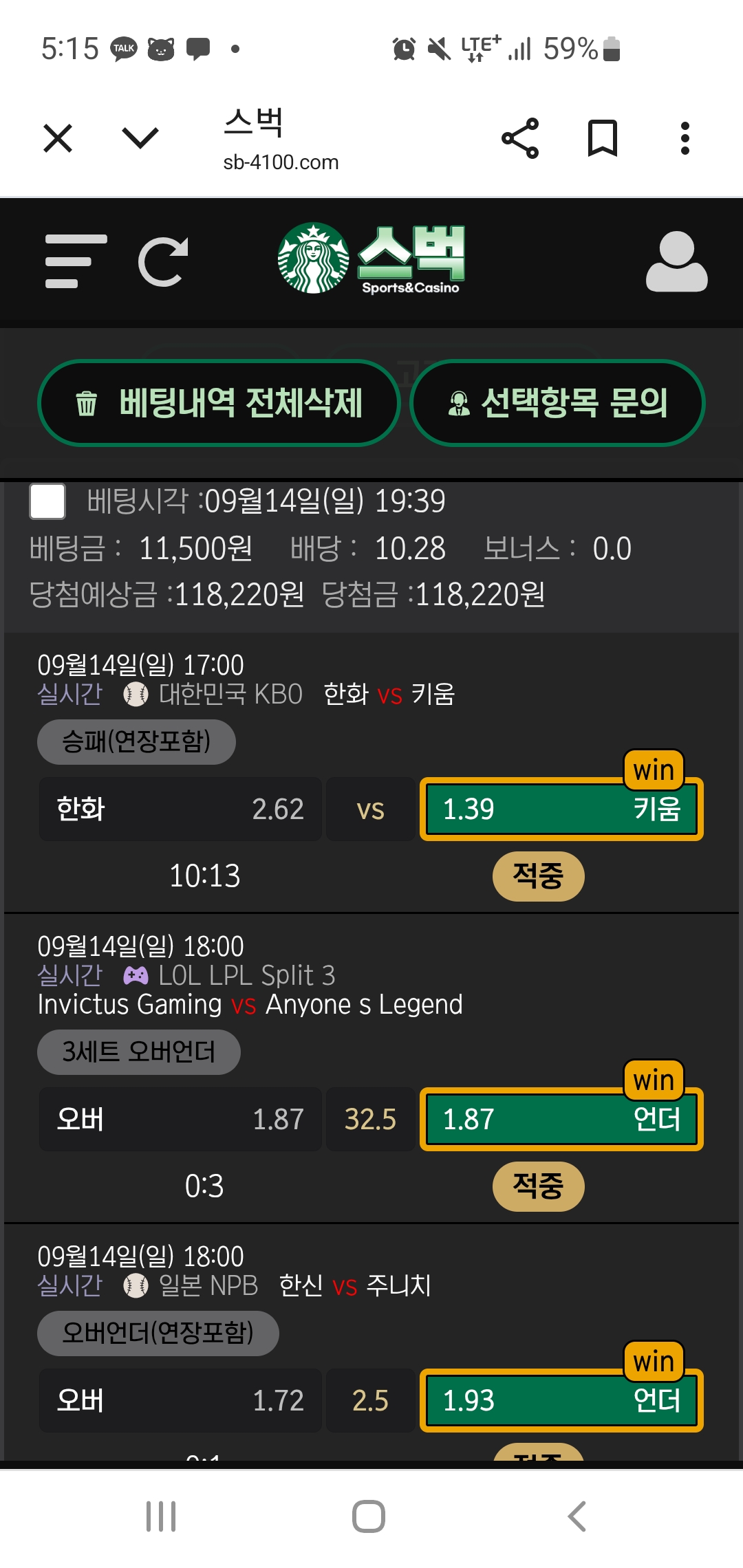The width and height of the screenshot is (743, 1568).
Task: Share the current page
Action: coord(520,138)
